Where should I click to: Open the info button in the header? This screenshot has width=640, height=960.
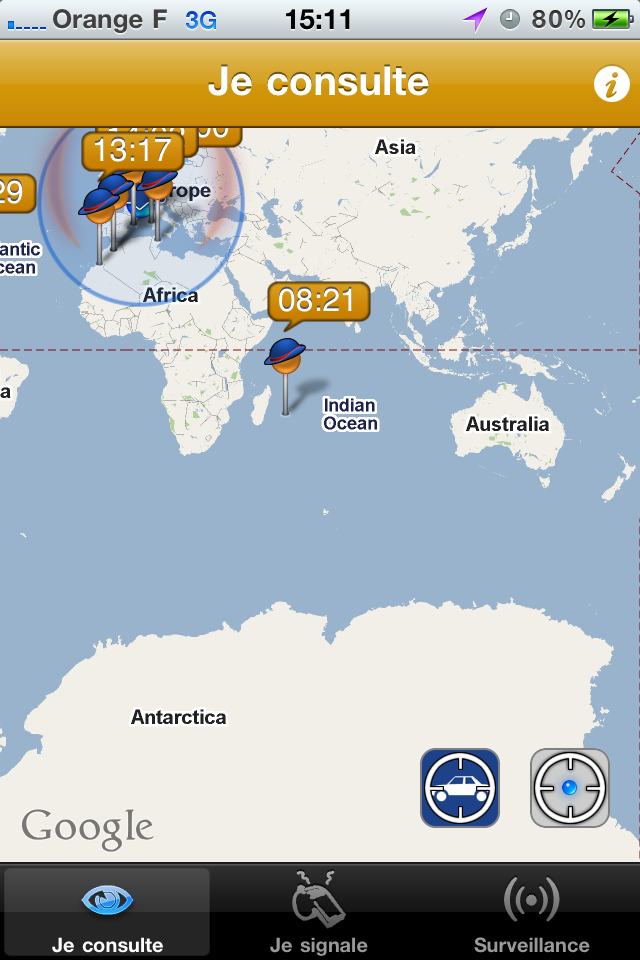(x=611, y=85)
